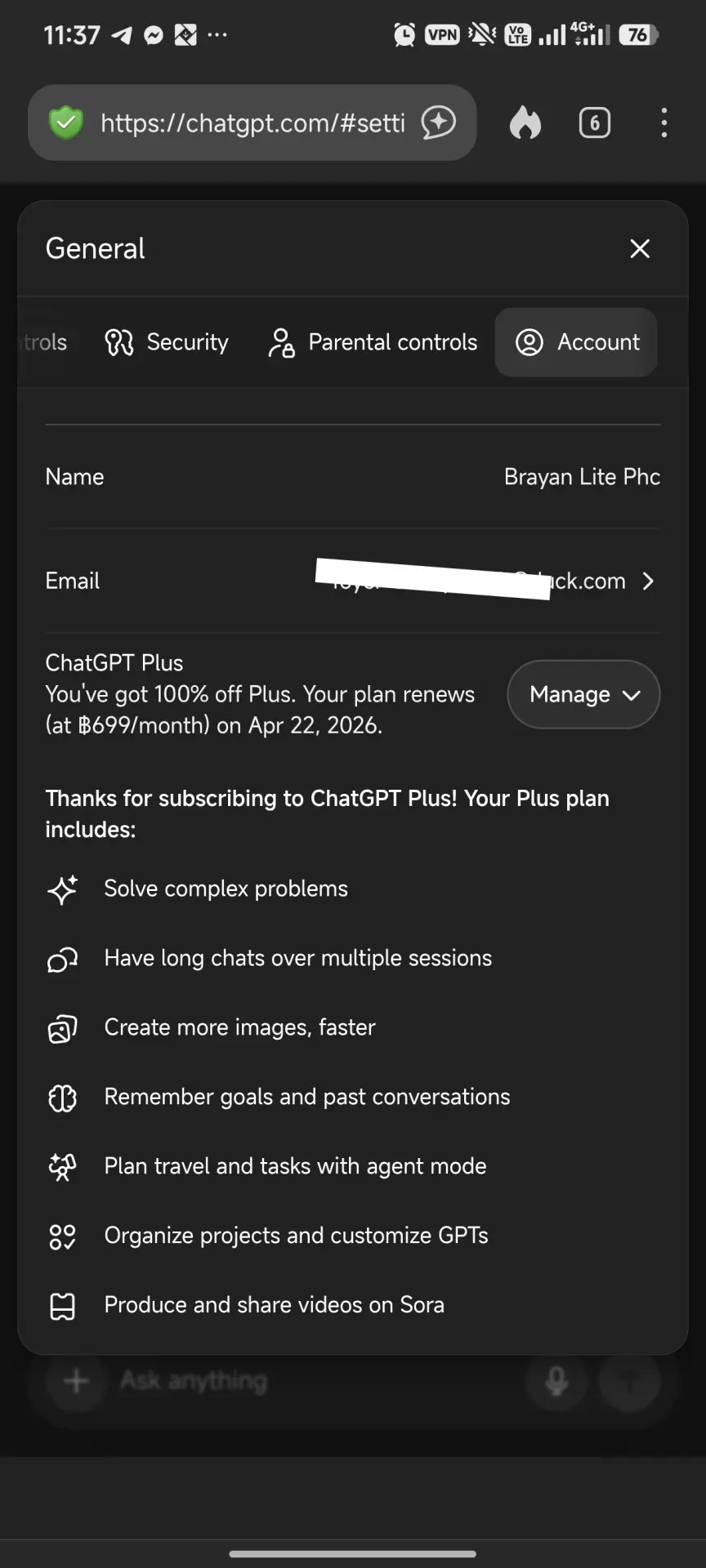Tap the green shield security icon
The width and height of the screenshot is (706, 1568).
tap(66, 122)
